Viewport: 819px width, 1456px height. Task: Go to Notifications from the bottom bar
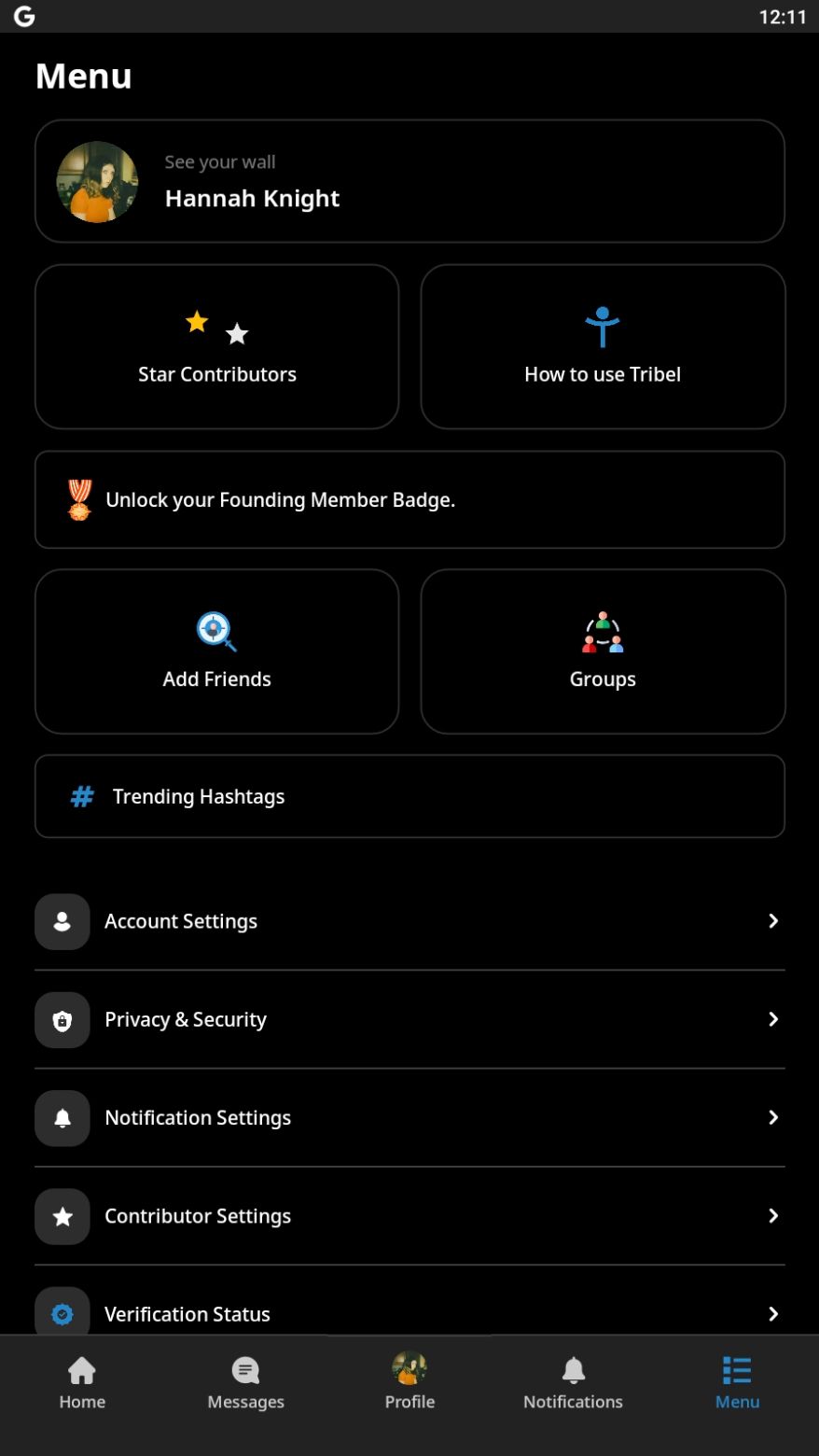pyautogui.click(x=573, y=1382)
